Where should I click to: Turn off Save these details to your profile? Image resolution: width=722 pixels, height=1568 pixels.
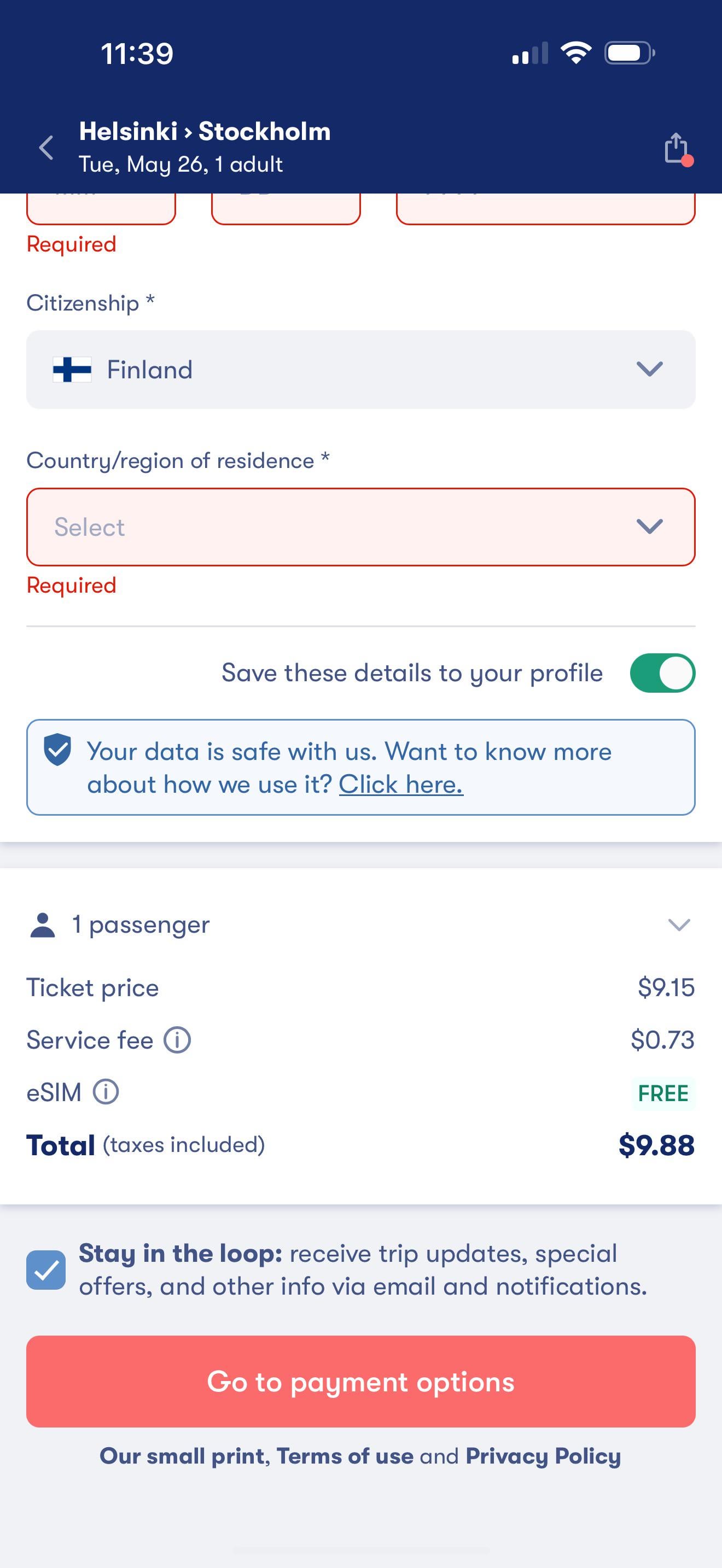(662, 672)
